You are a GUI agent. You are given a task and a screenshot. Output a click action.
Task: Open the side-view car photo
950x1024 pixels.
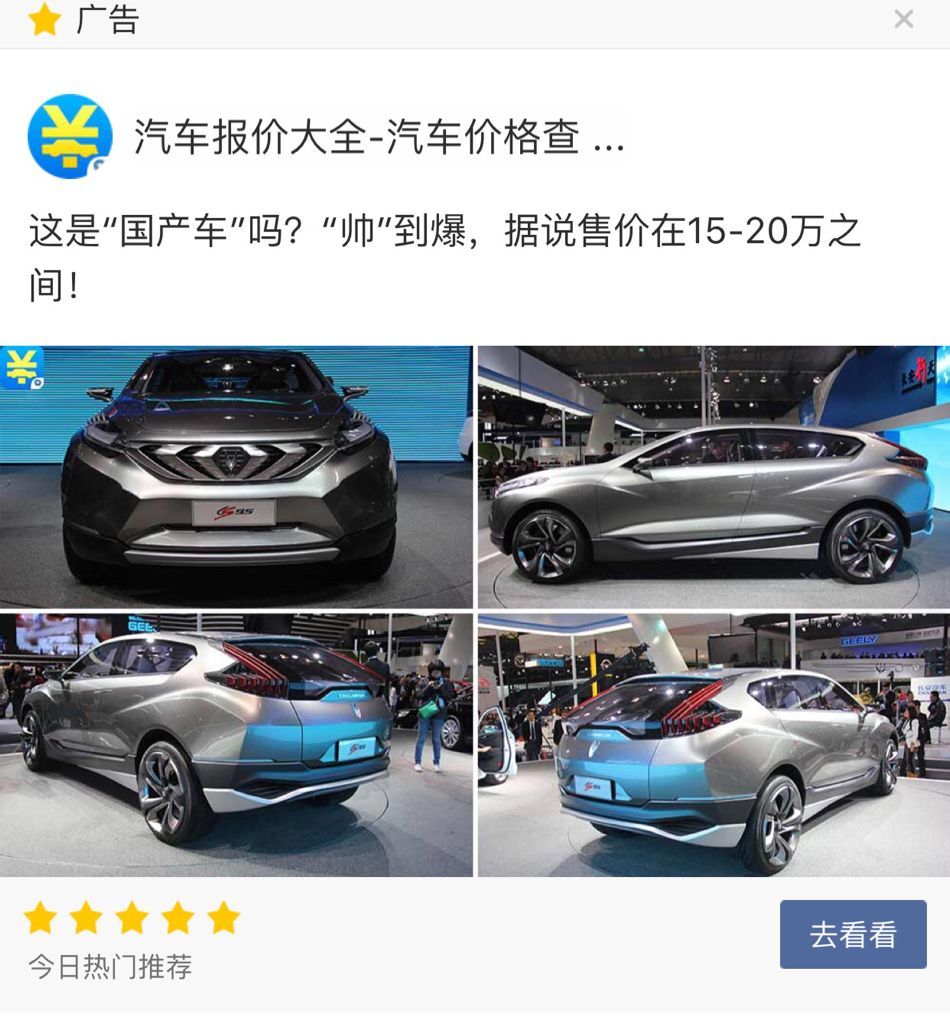point(713,477)
